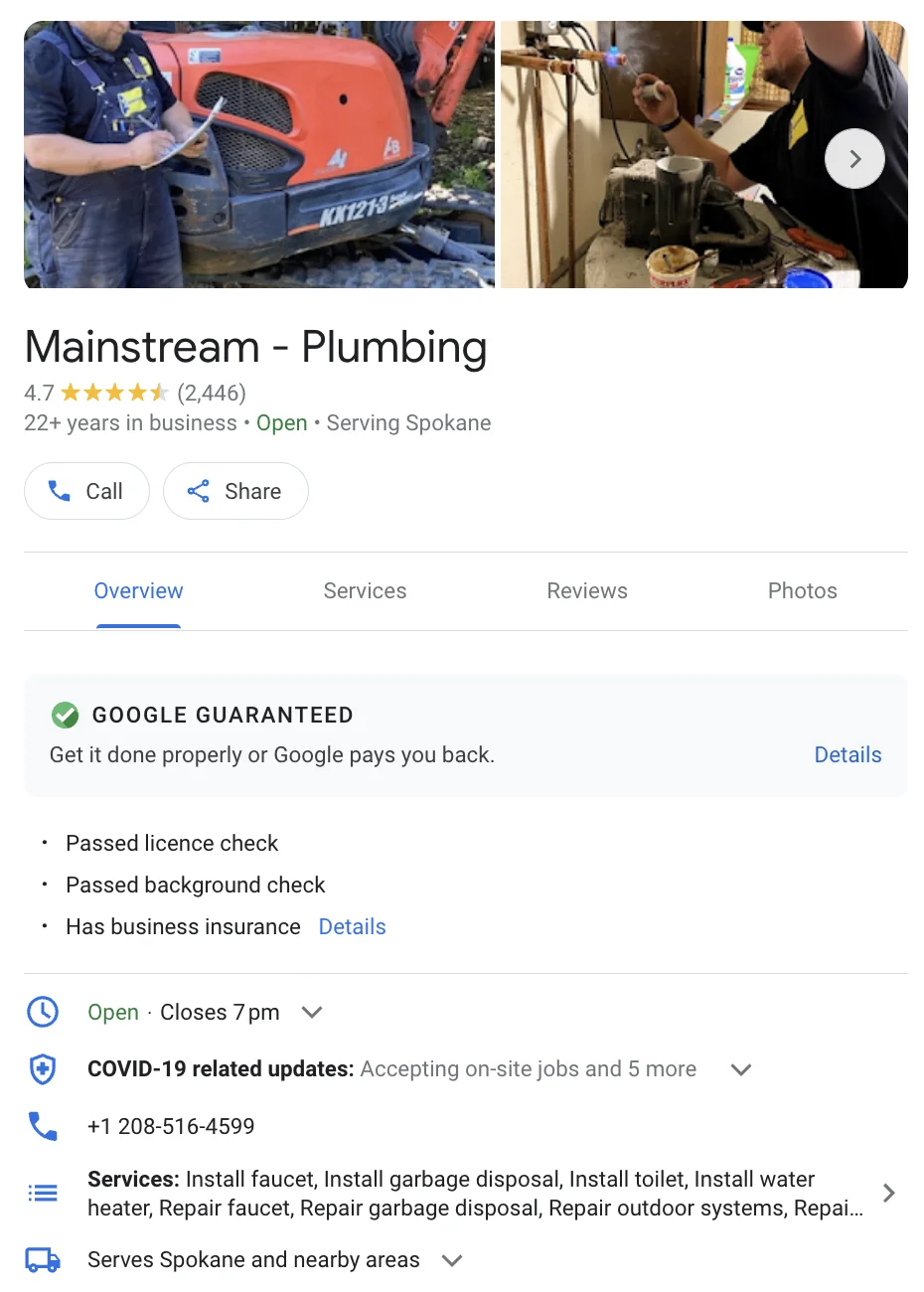Viewport: 924px width, 1292px height.
Task: Open the full Services list
Action: pyautogui.click(x=888, y=1193)
